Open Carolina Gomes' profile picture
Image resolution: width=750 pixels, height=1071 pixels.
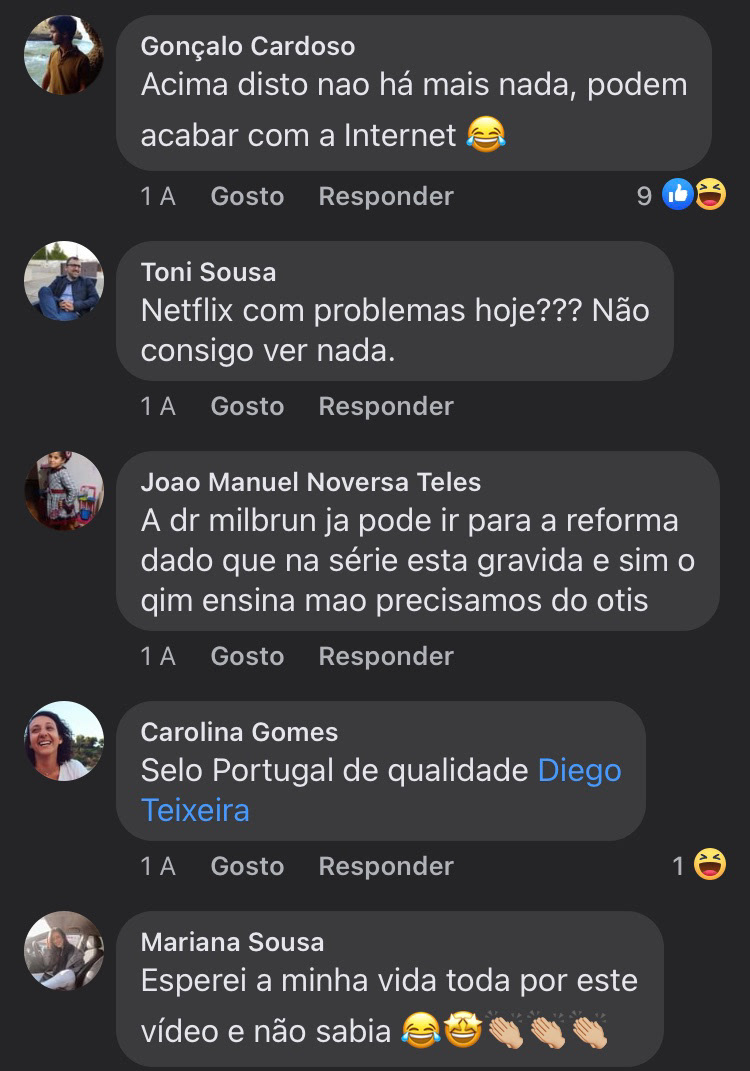tap(64, 741)
